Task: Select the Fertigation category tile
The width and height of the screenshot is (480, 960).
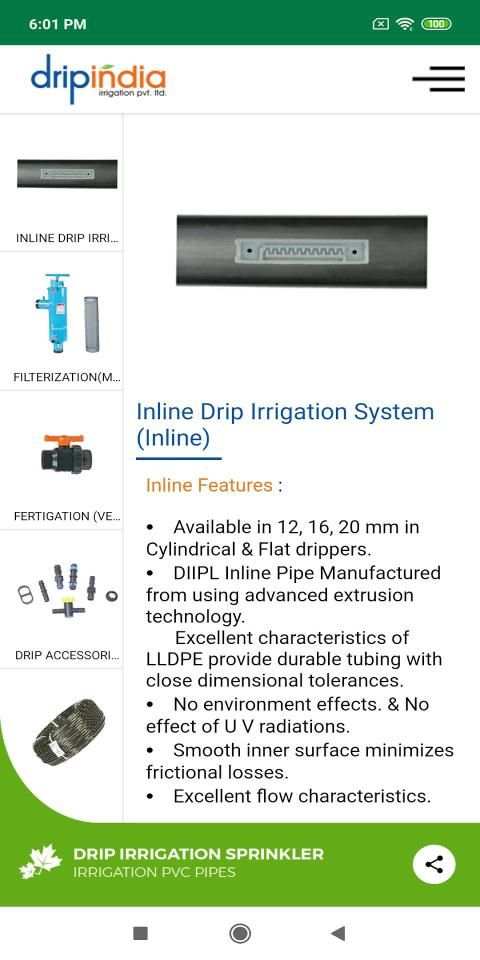Action: [x=61, y=460]
